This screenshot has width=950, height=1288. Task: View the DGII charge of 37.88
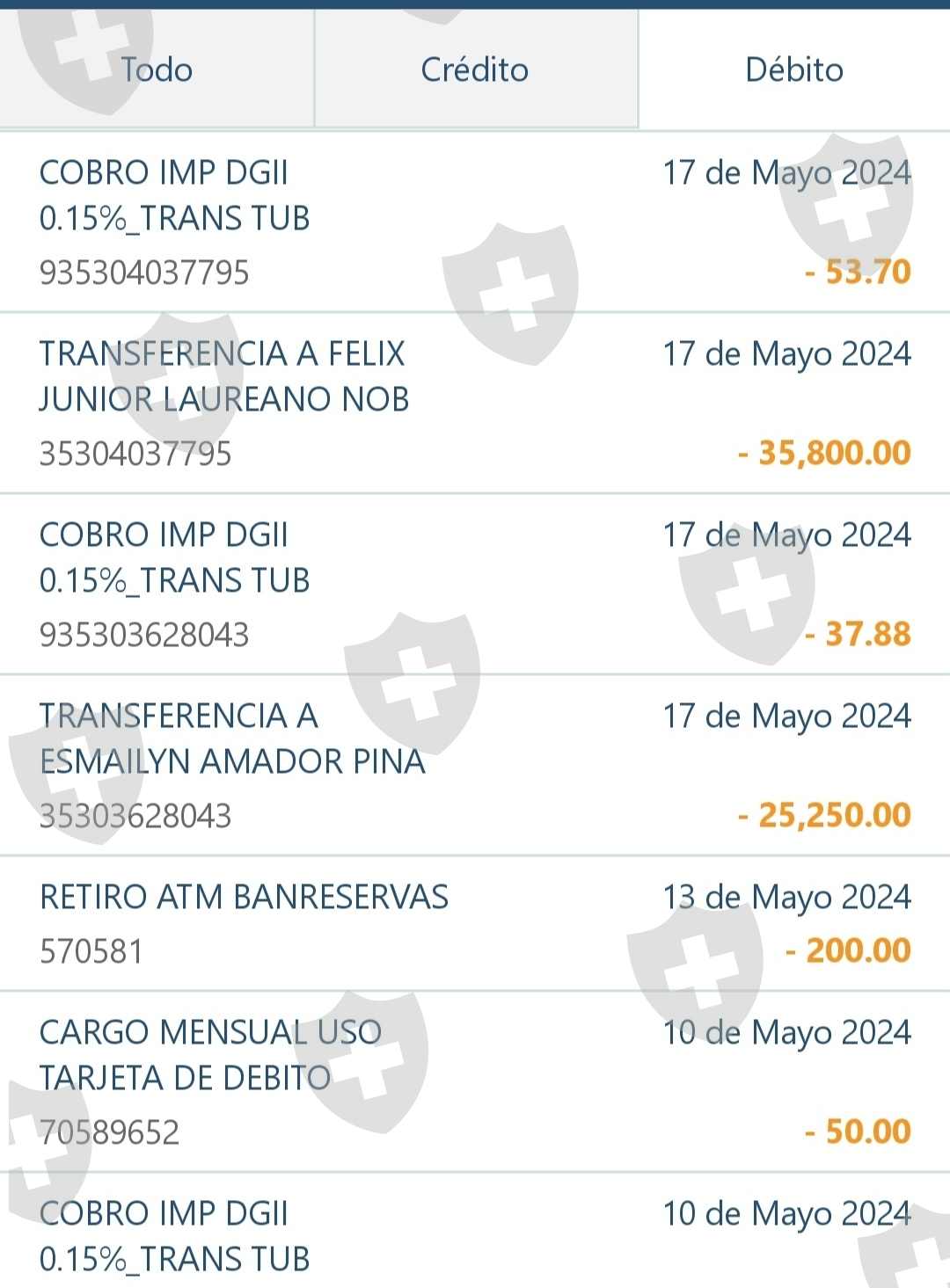475,585
